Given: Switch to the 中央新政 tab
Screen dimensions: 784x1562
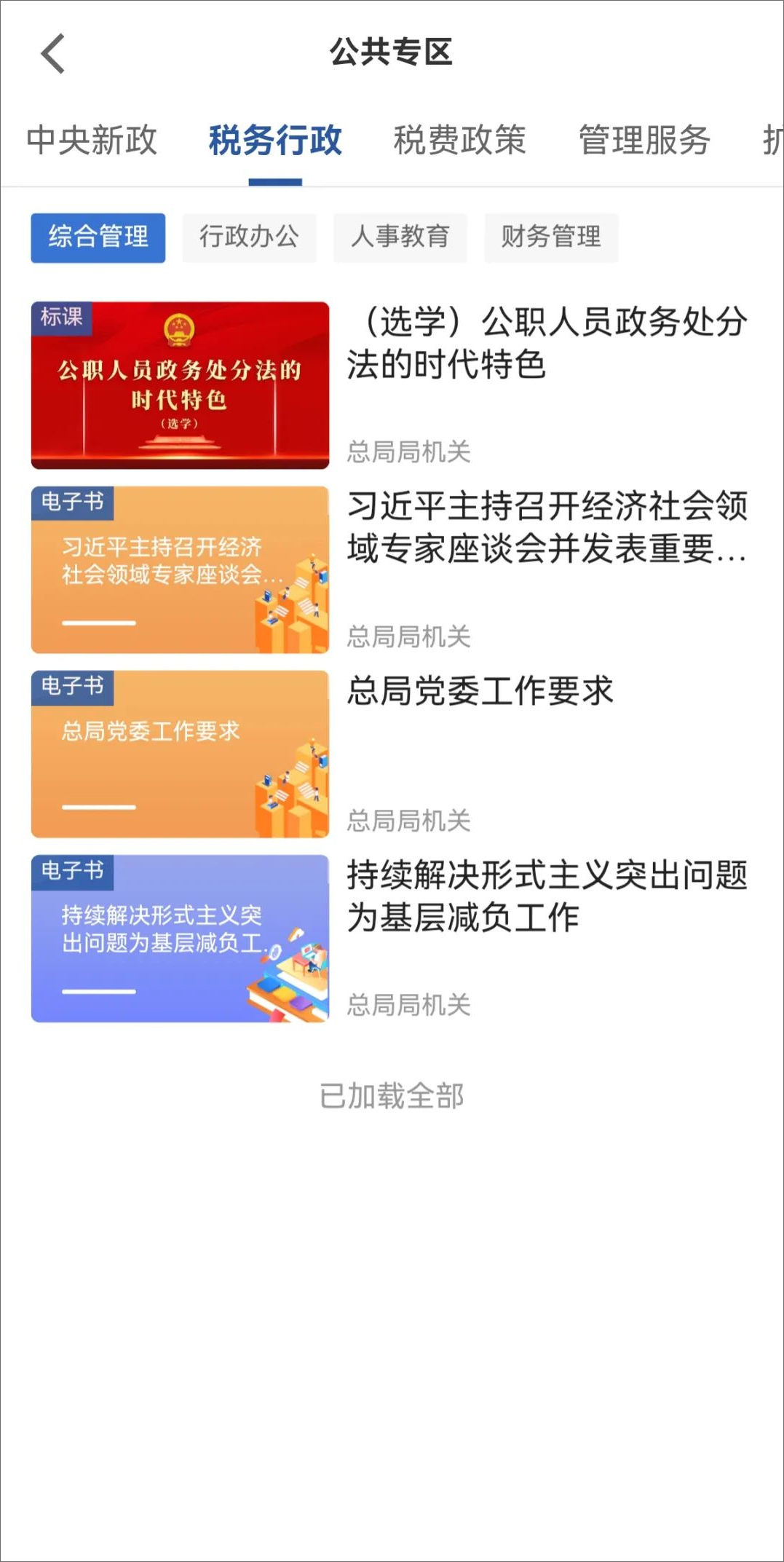Looking at the screenshot, I should [x=90, y=141].
